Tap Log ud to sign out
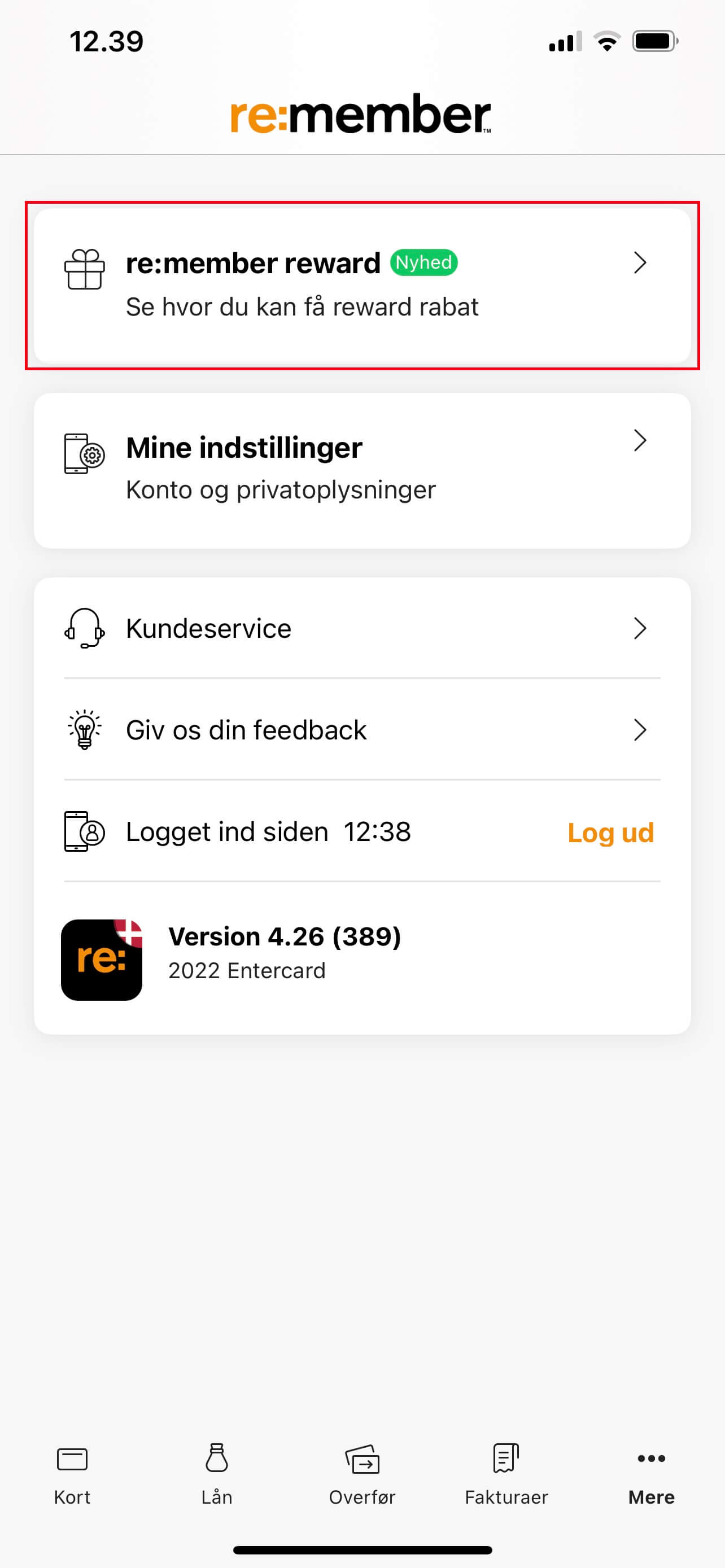Screen dimensions: 725x1568 pyautogui.click(x=610, y=832)
